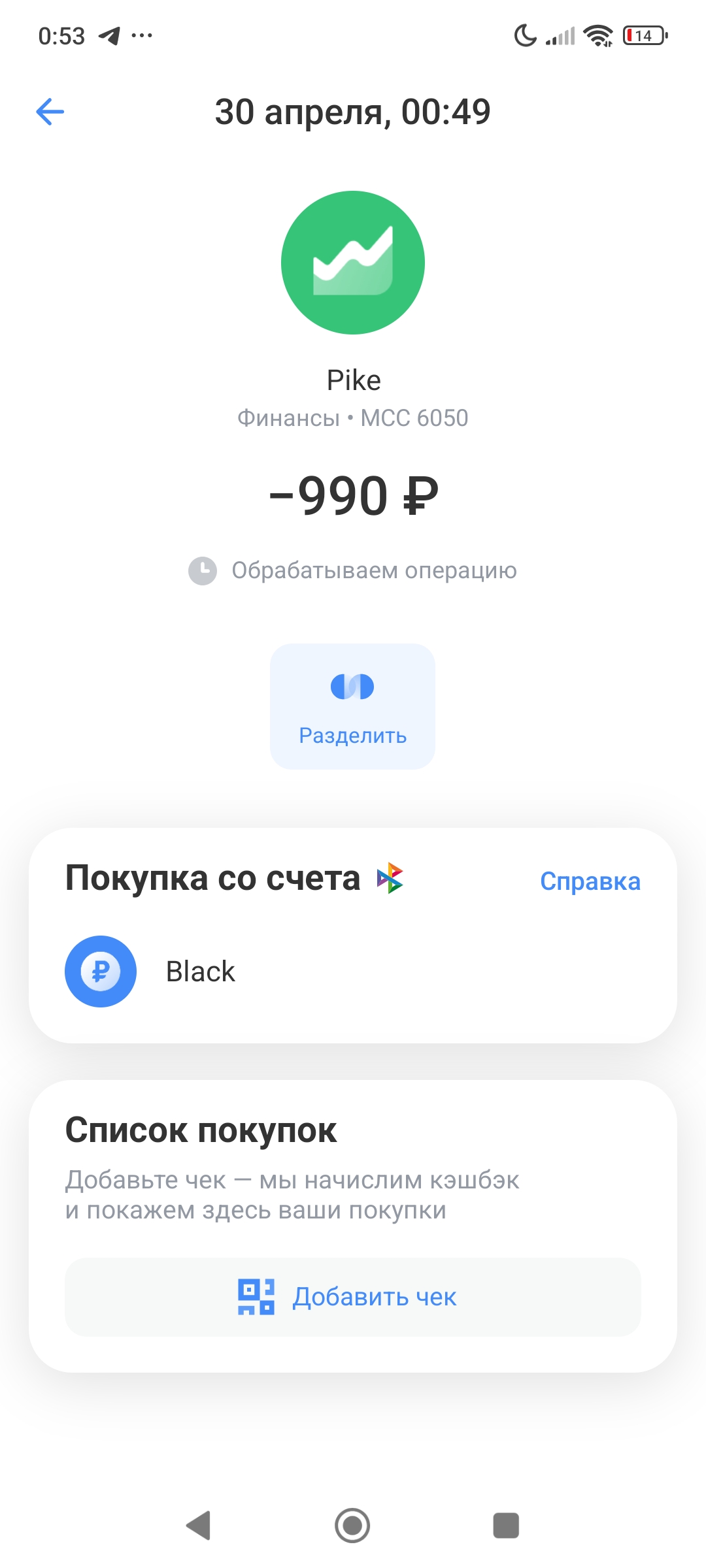Viewport: 706px width, 1568px height.
Task: Open the Black account row
Action: (352, 972)
